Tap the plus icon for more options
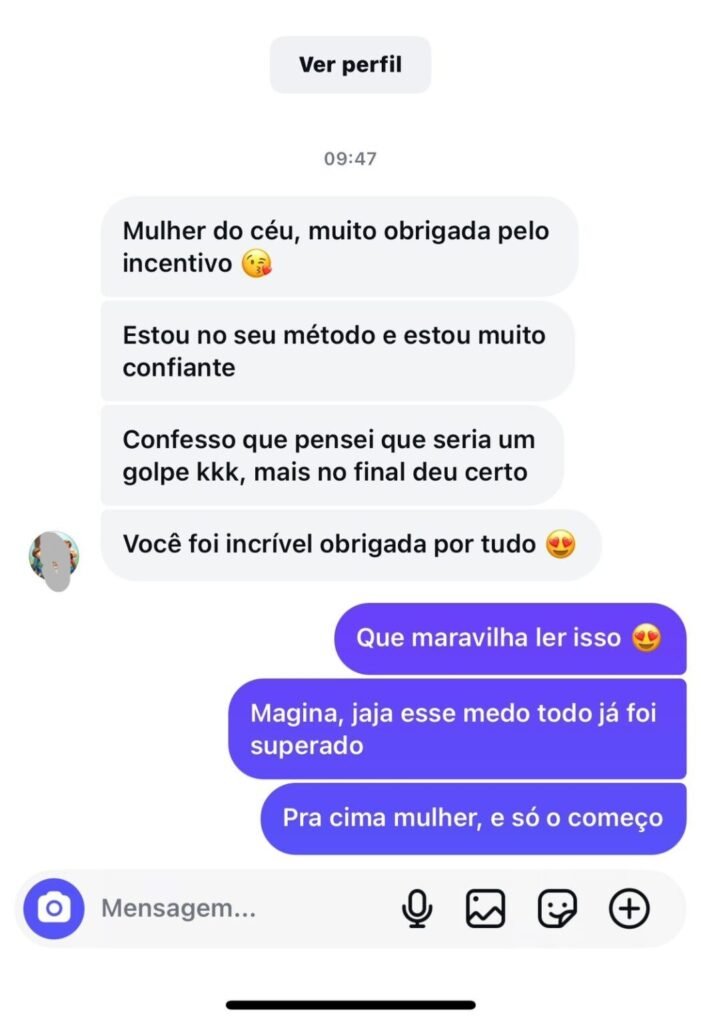 (x=629, y=908)
